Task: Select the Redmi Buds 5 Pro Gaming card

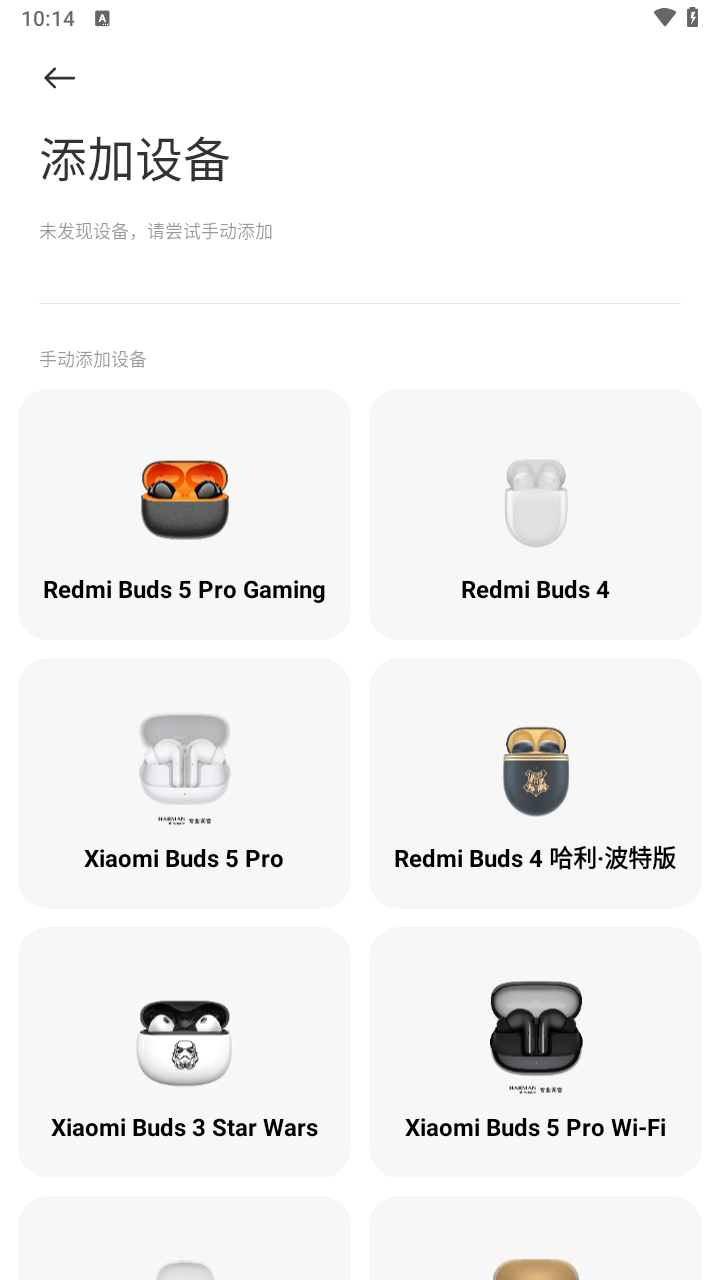Action: pyautogui.click(x=184, y=514)
